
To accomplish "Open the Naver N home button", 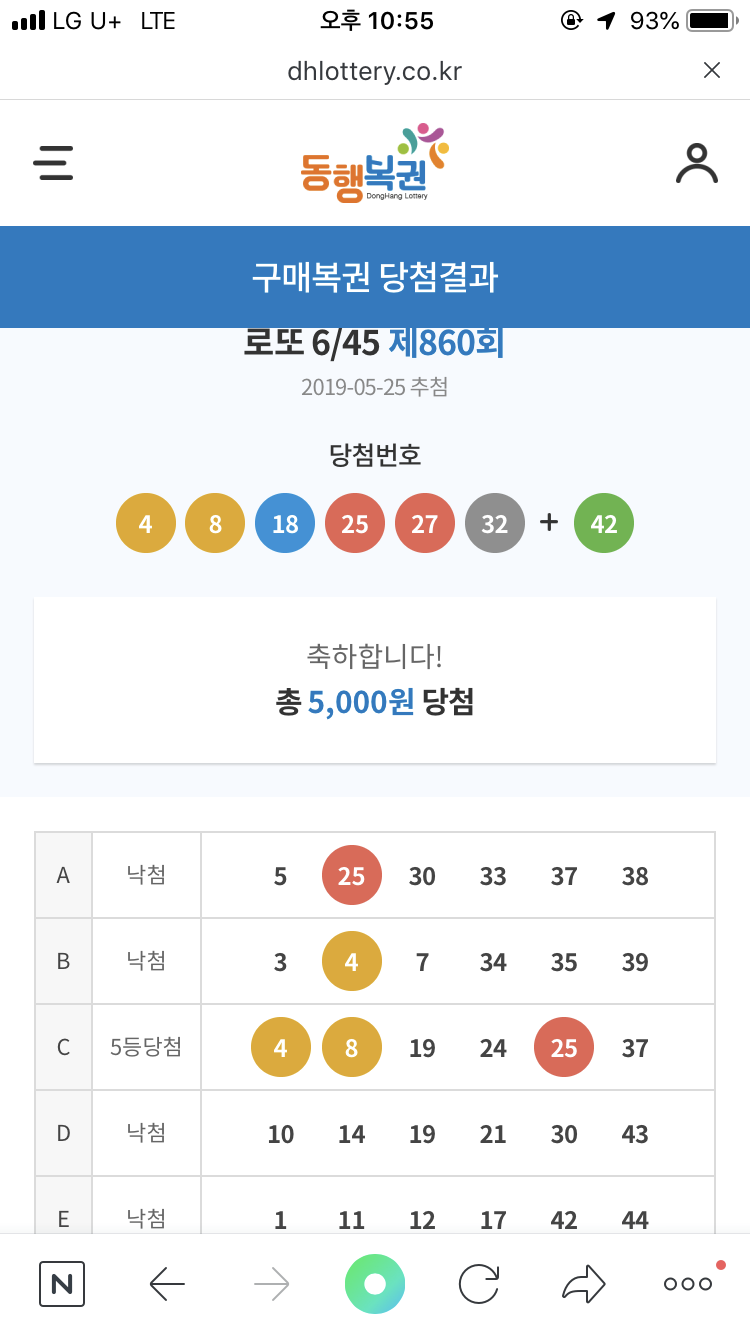I will (x=62, y=1283).
